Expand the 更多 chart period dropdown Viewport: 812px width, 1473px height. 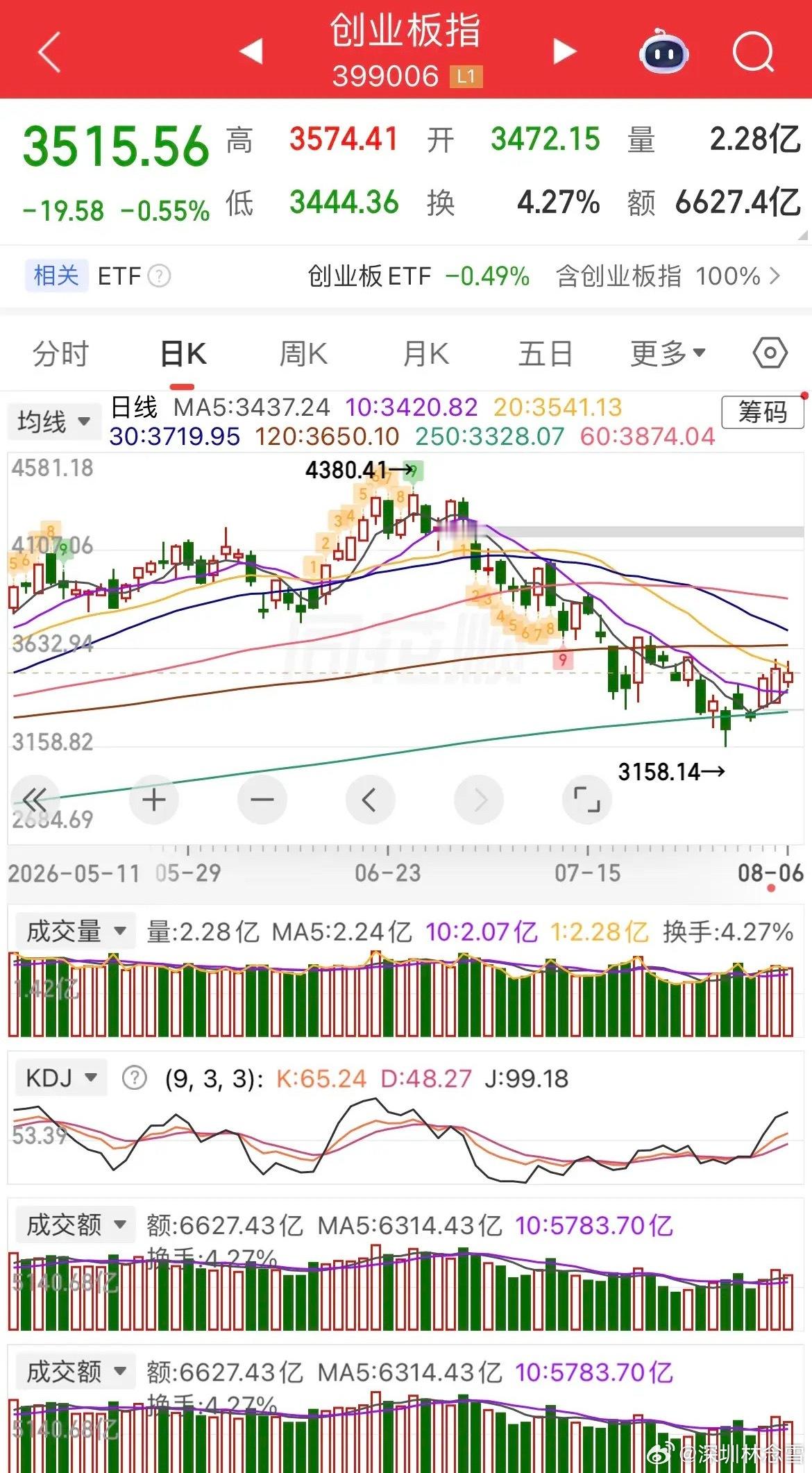pyautogui.click(x=668, y=354)
